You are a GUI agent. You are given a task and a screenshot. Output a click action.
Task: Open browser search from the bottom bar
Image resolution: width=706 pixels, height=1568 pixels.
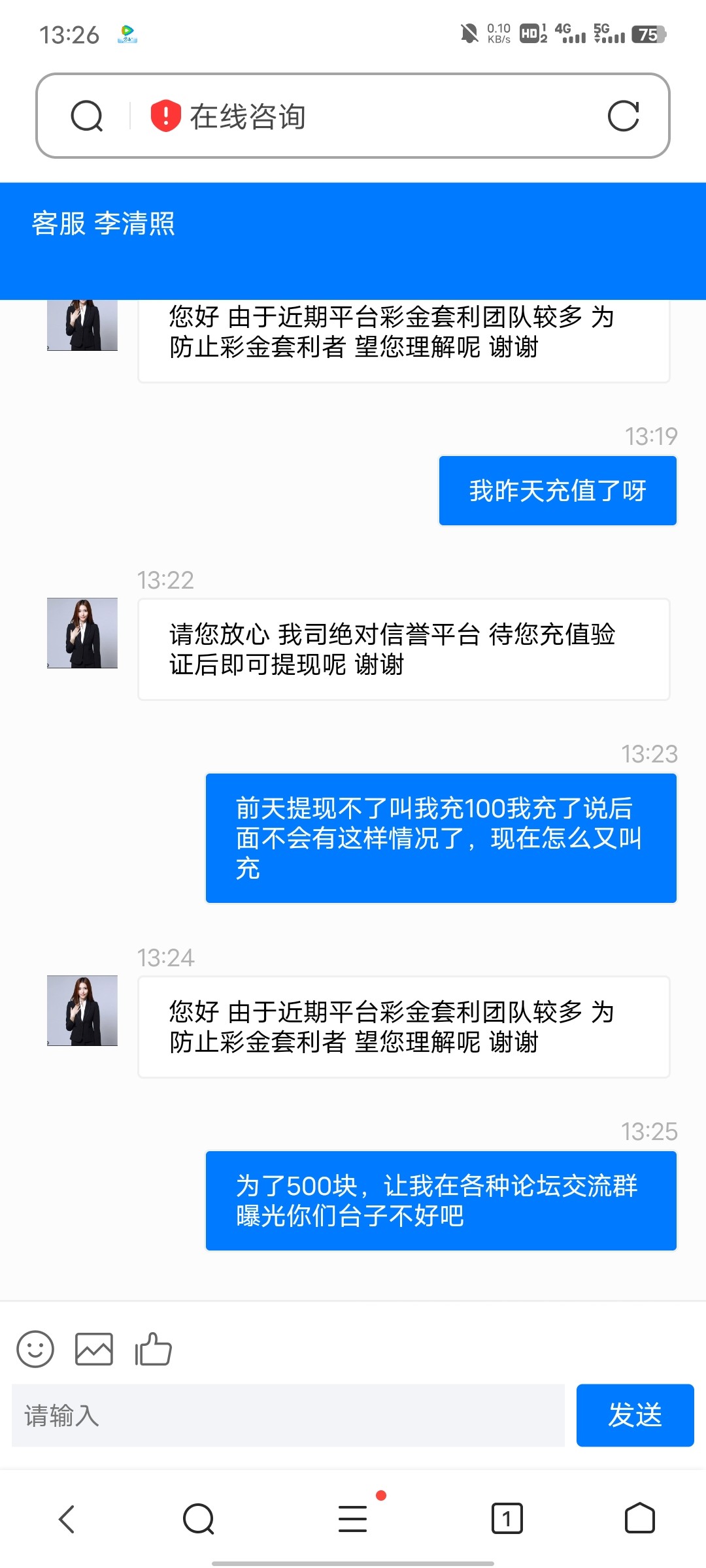click(x=199, y=1519)
